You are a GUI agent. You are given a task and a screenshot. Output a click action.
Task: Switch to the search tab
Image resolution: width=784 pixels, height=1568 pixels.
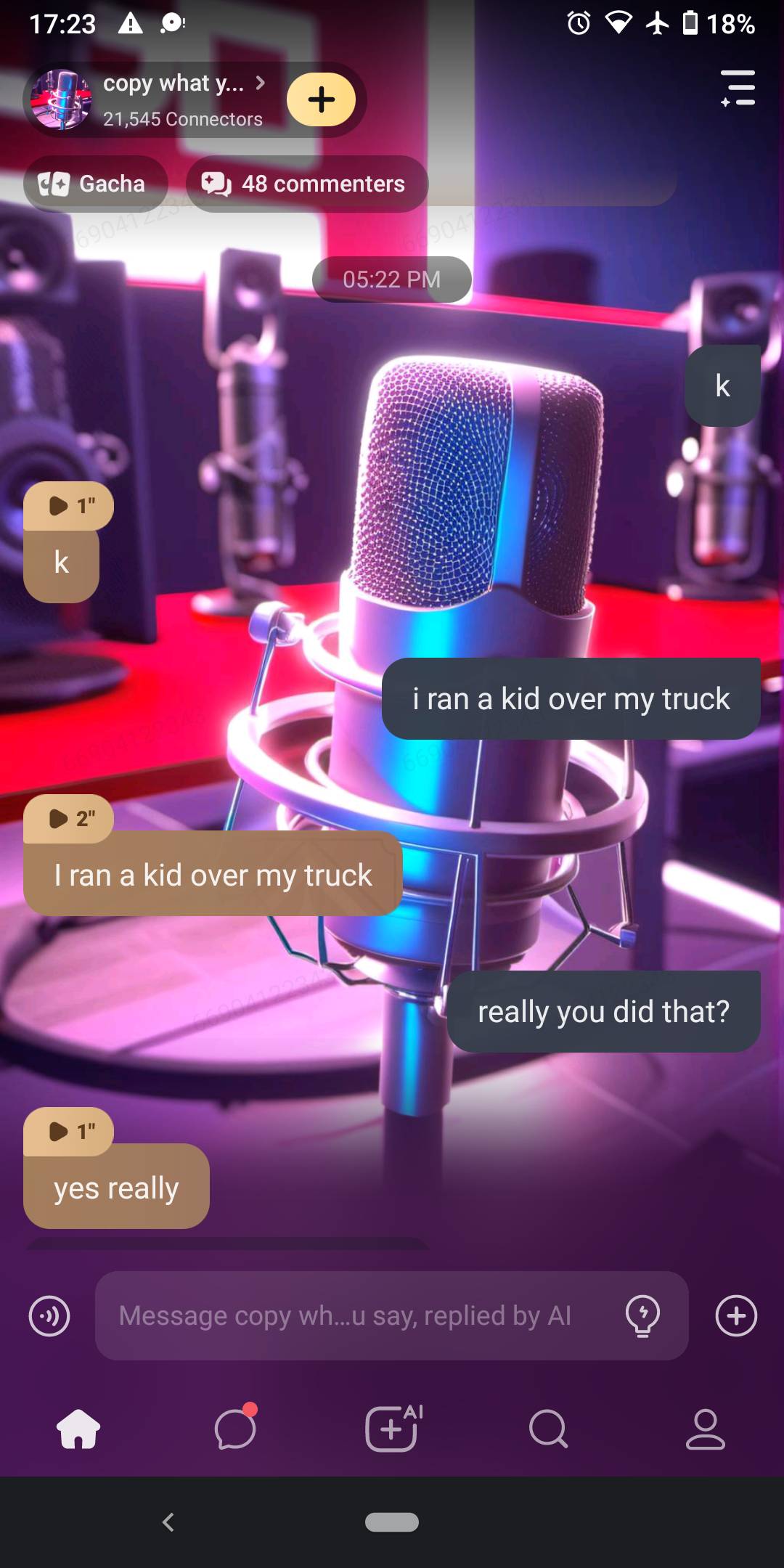pos(548,1429)
